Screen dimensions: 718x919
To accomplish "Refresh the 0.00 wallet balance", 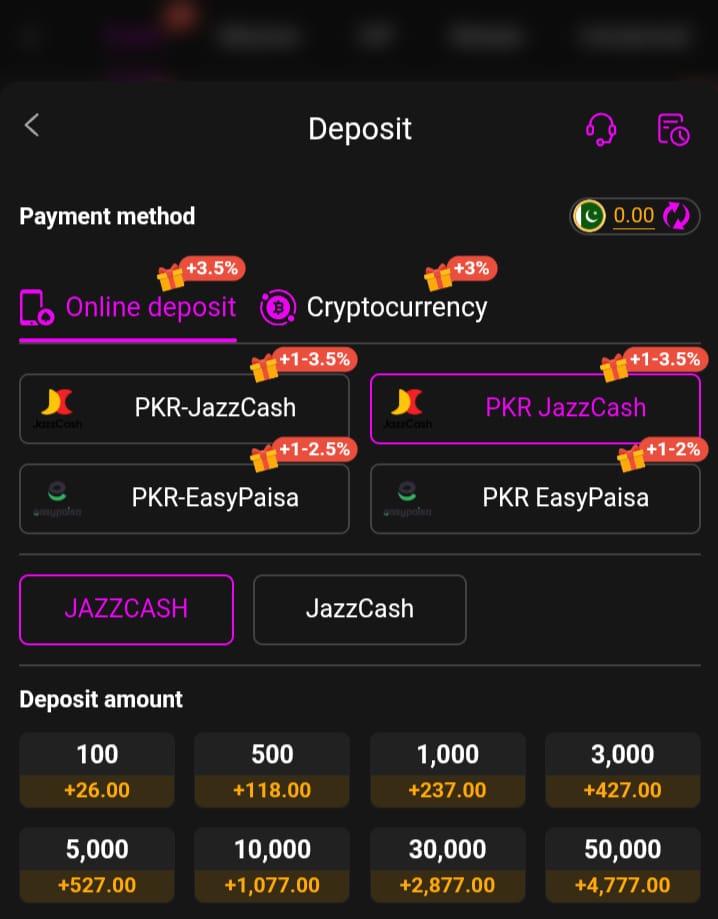I will 677,216.
